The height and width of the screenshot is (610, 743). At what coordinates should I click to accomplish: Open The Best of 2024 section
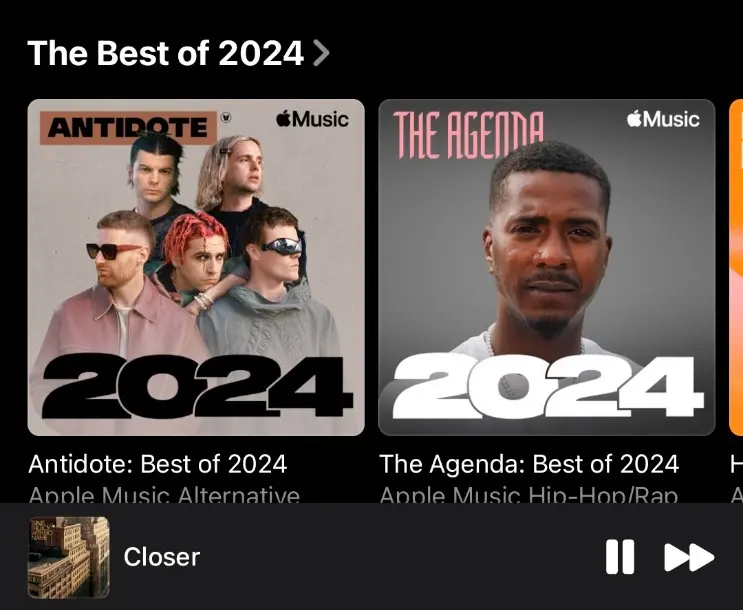178,53
